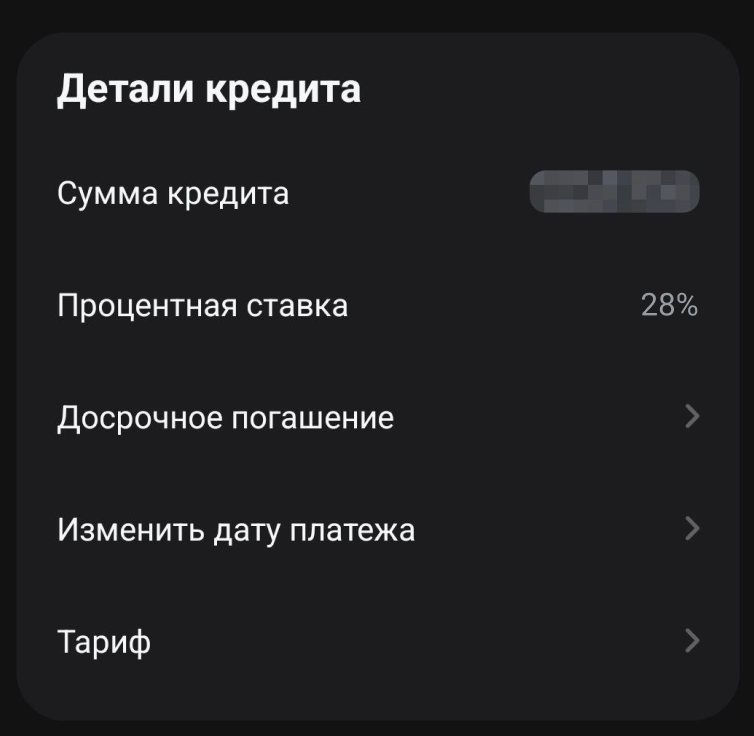The width and height of the screenshot is (754, 736).
Task: Open the Досрочное погашение row
Action: pos(376,417)
